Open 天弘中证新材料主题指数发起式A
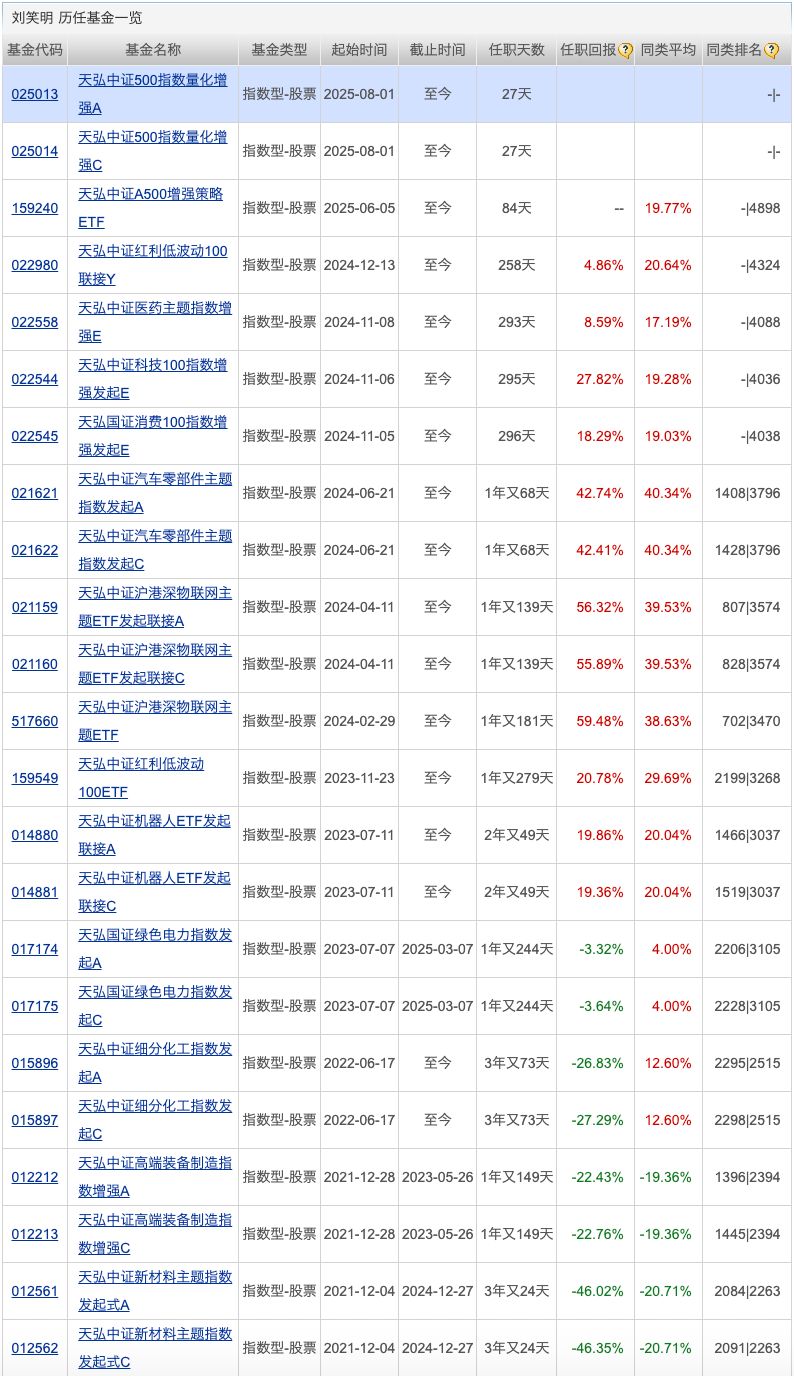The width and height of the screenshot is (794, 1376). pyautogui.click(x=155, y=1277)
